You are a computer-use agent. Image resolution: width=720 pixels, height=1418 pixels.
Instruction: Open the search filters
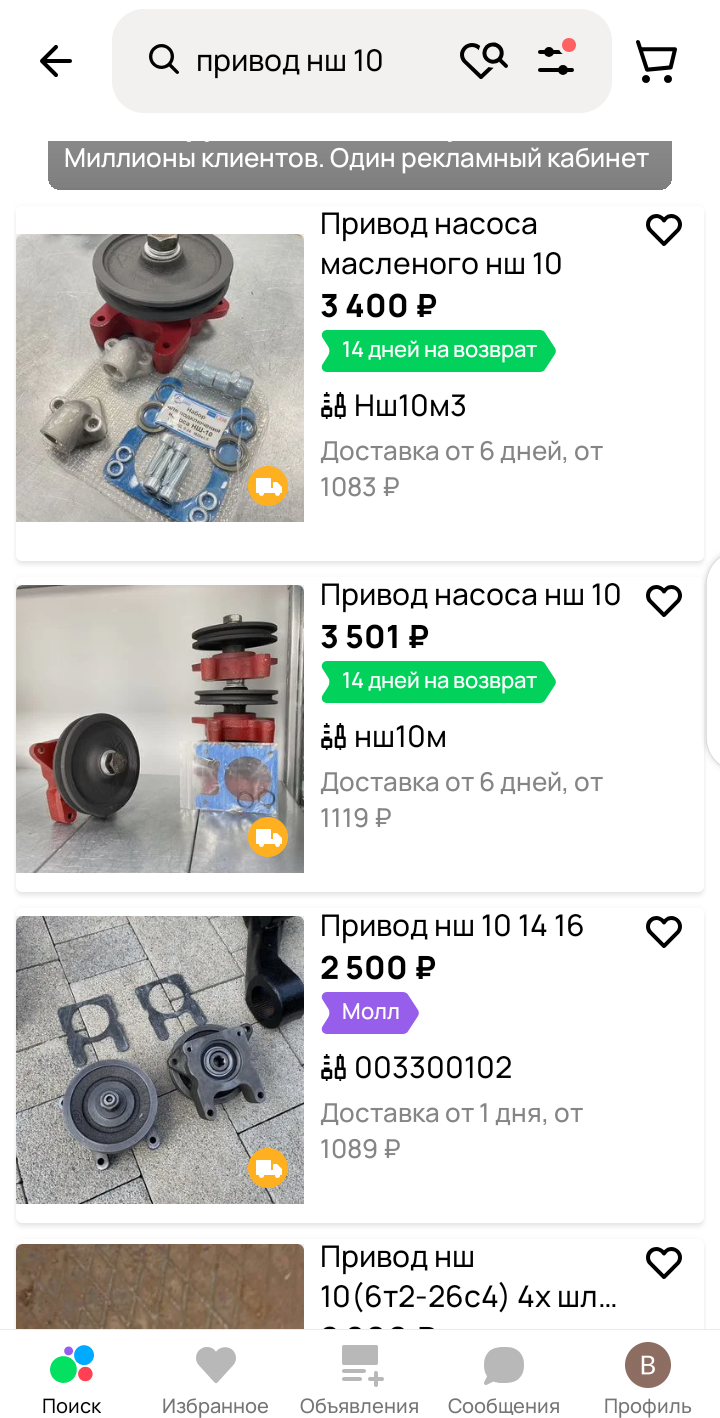click(556, 60)
